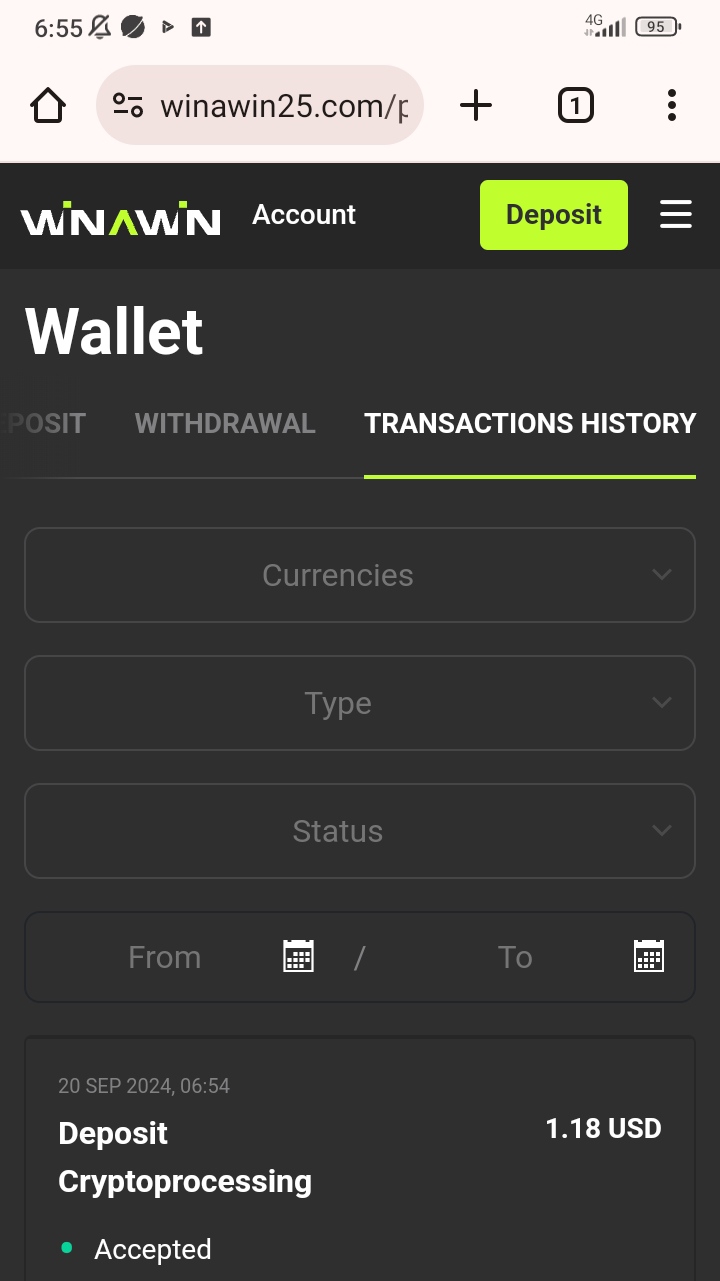This screenshot has height=1281, width=720.
Task: Select the Transactions History tab
Action: coord(529,424)
